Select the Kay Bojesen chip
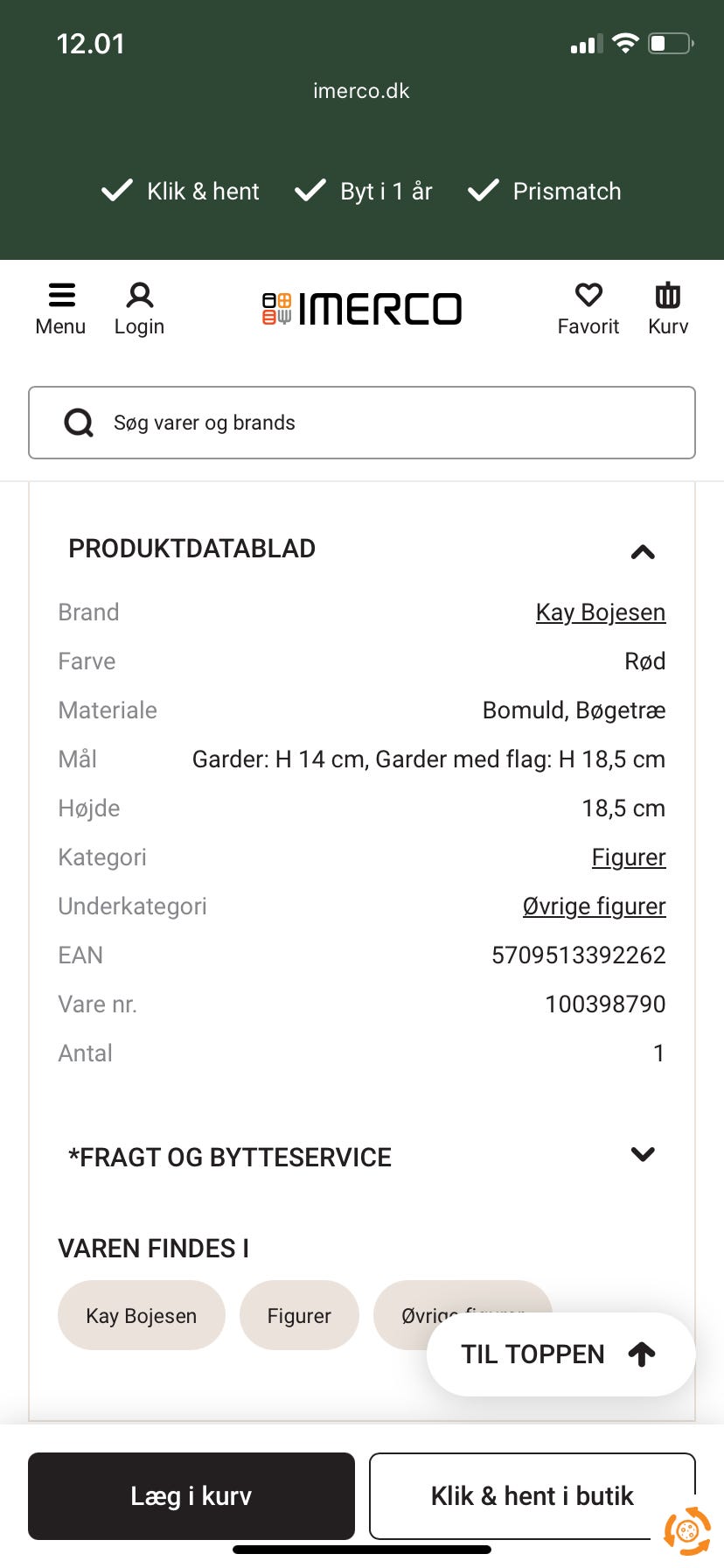Screen dimensions: 724x1568 point(141,1315)
